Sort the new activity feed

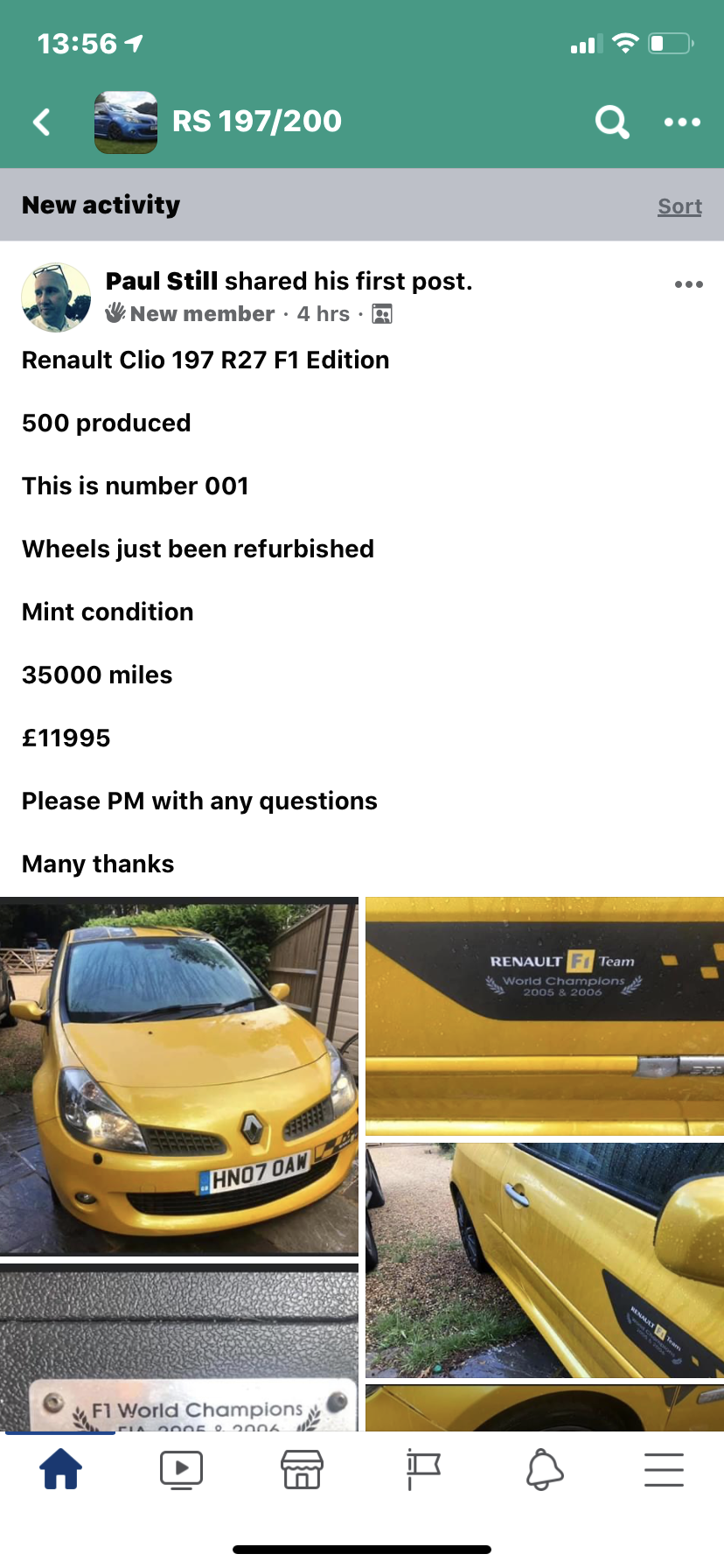point(679,206)
